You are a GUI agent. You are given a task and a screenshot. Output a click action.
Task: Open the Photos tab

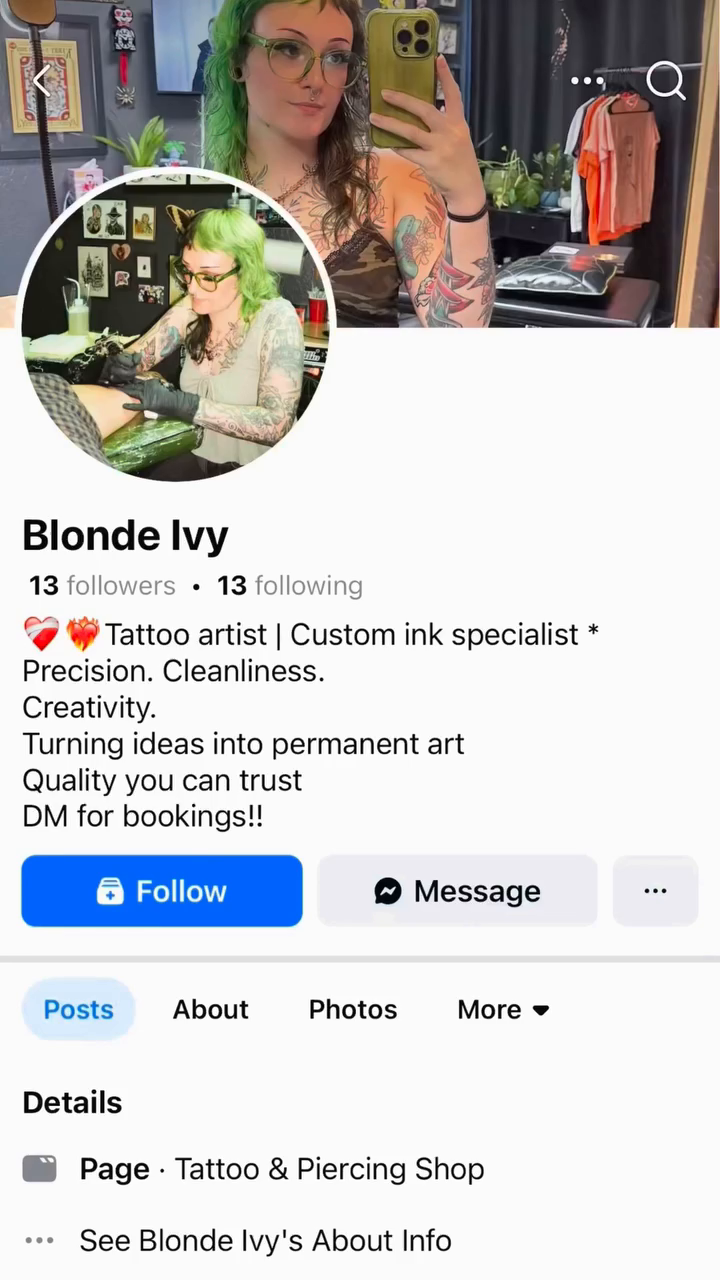pyautogui.click(x=353, y=1009)
